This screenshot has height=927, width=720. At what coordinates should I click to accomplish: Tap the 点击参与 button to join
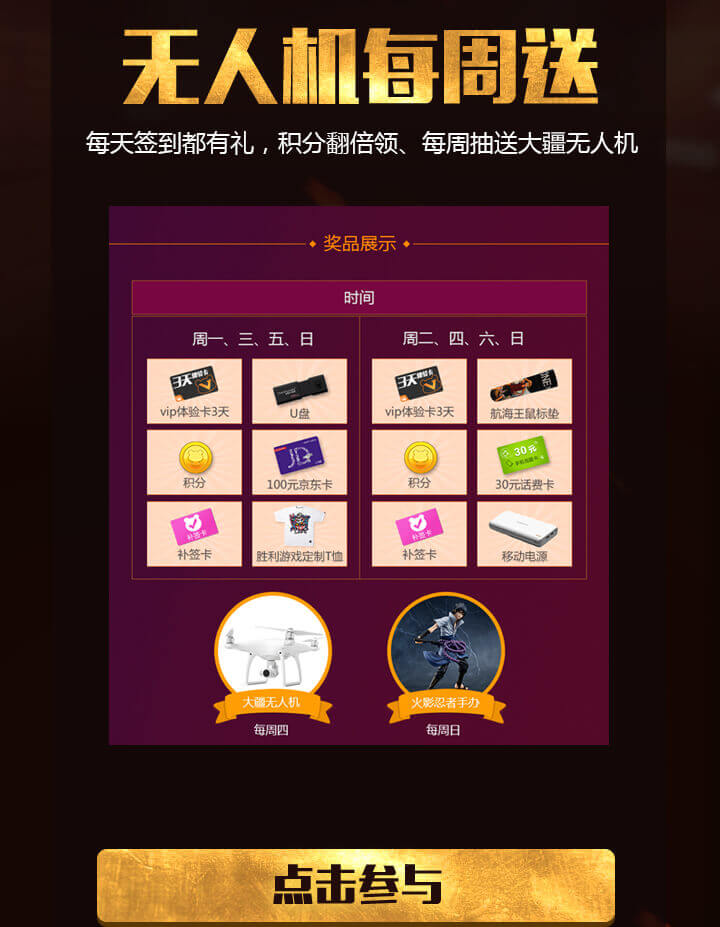point(356,885)
